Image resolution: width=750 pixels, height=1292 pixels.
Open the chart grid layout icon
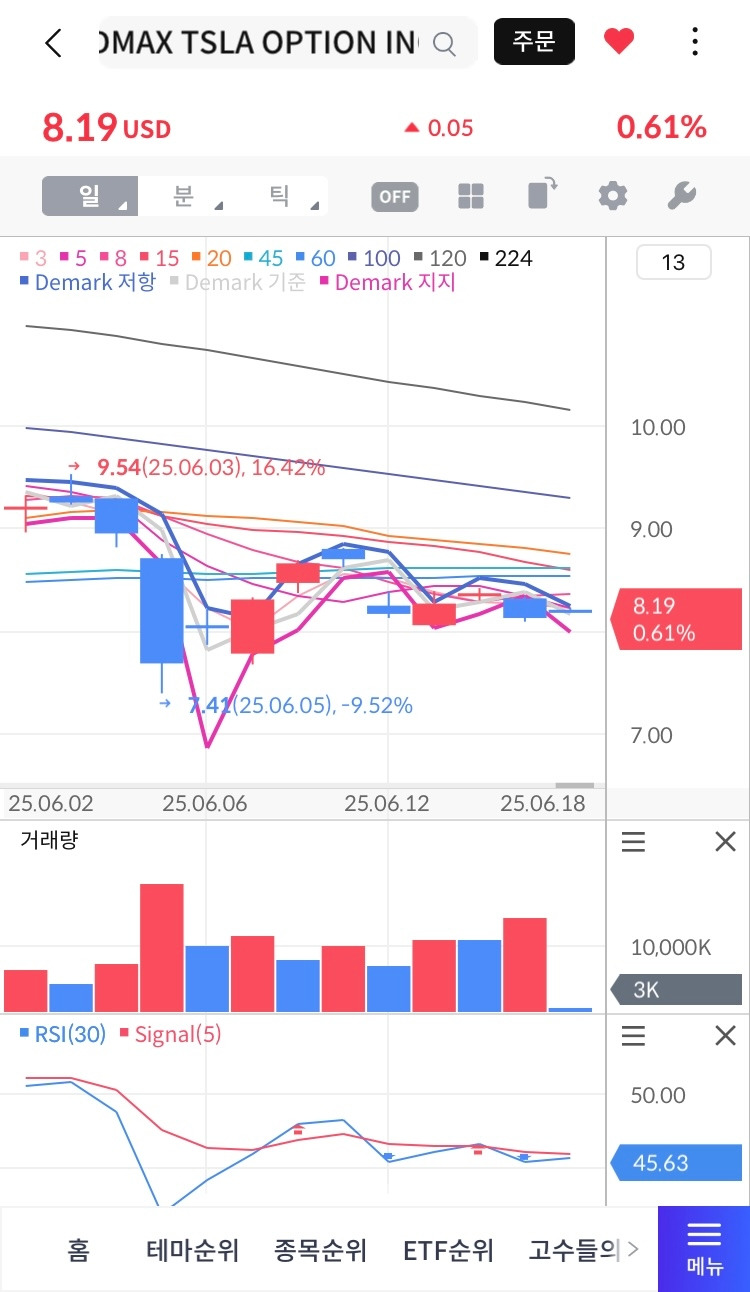pos(471,196)
